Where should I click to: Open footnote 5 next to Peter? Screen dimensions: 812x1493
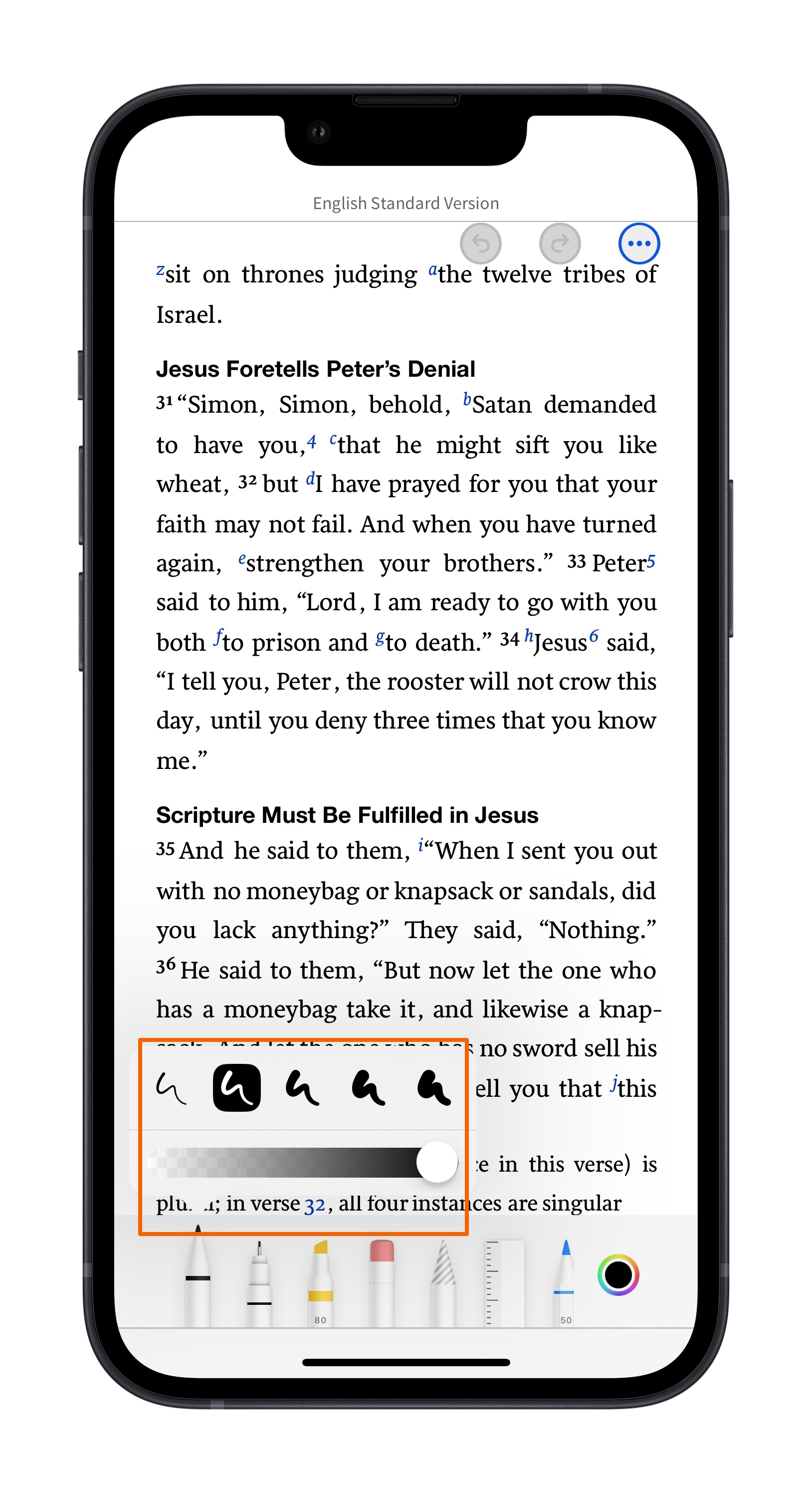[651, 561]
